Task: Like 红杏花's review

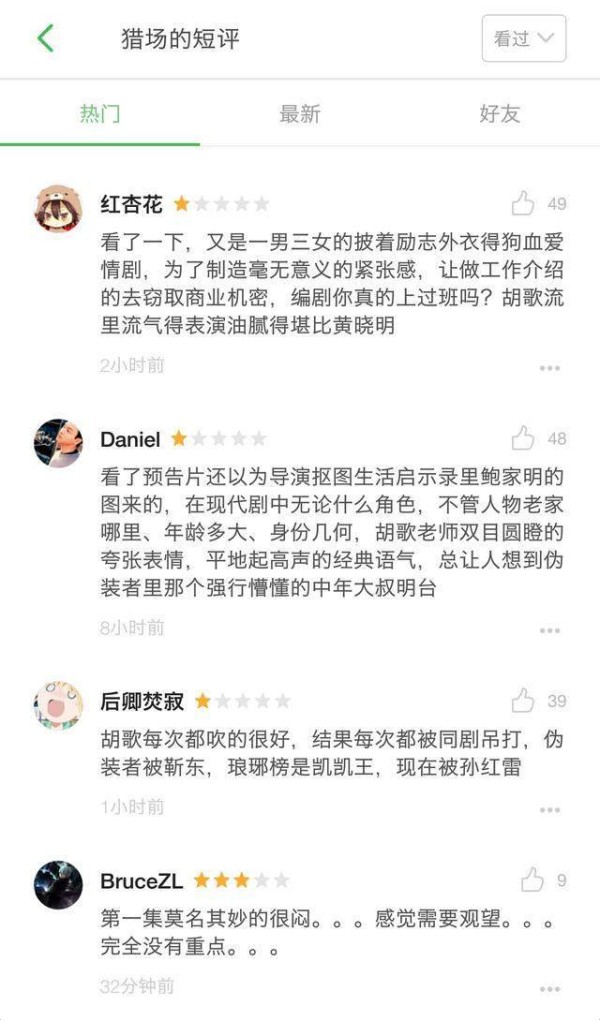Action: [523, 204]
